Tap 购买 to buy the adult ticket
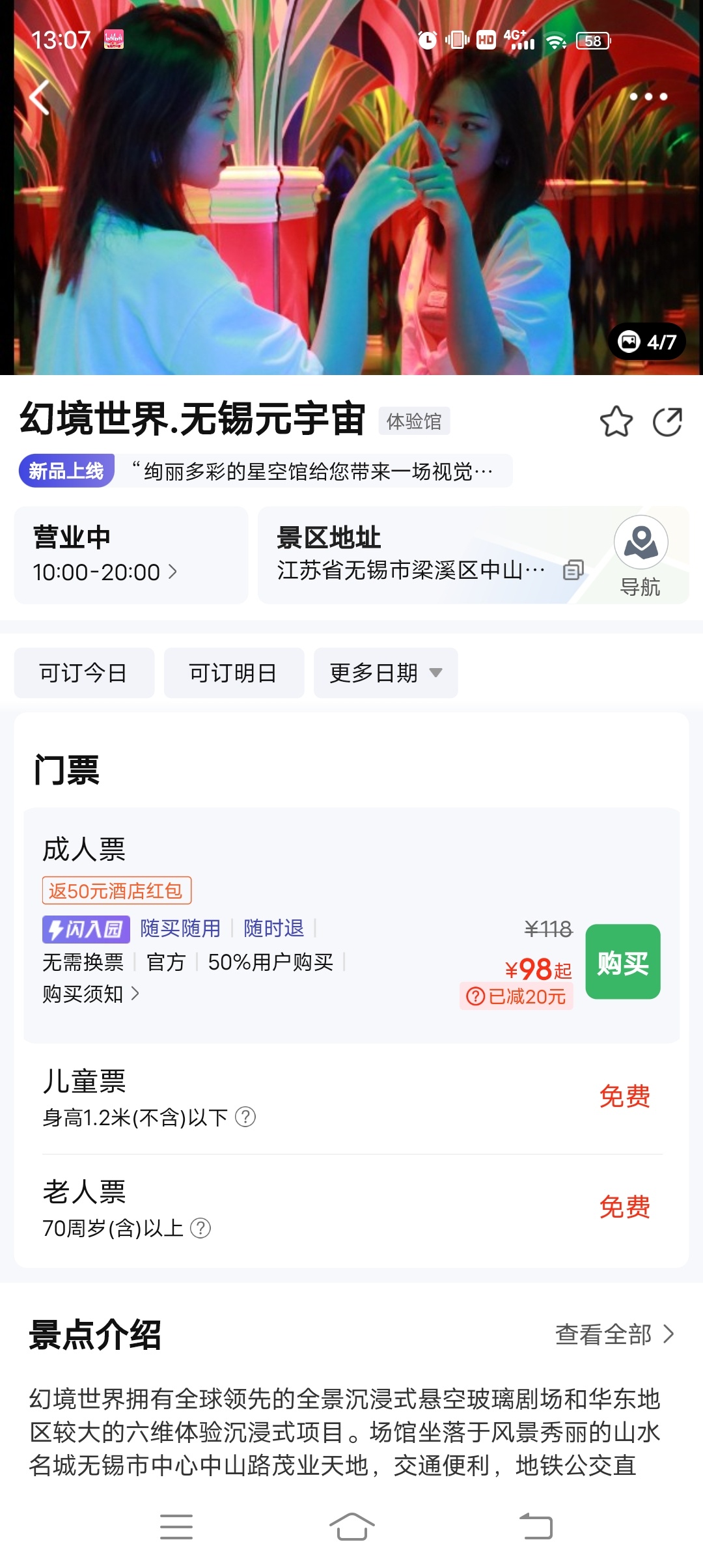This screenshot has width=703, height=1568. 622,962
